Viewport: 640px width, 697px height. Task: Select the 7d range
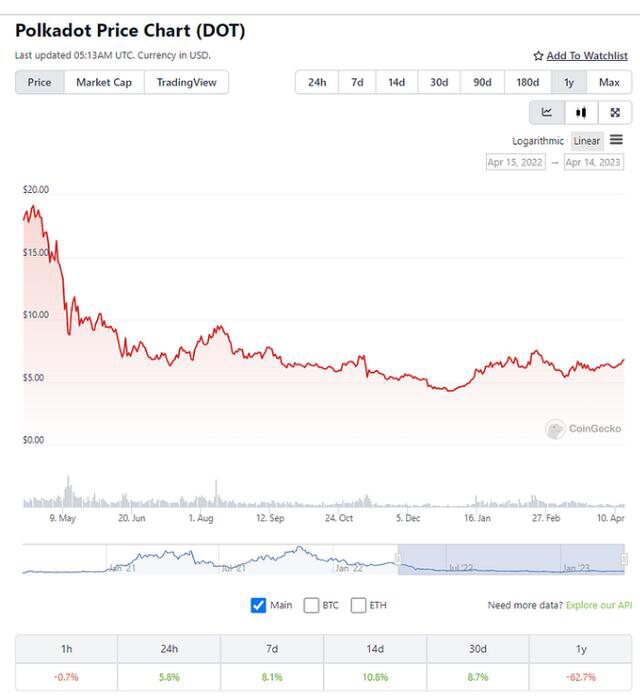357,82
